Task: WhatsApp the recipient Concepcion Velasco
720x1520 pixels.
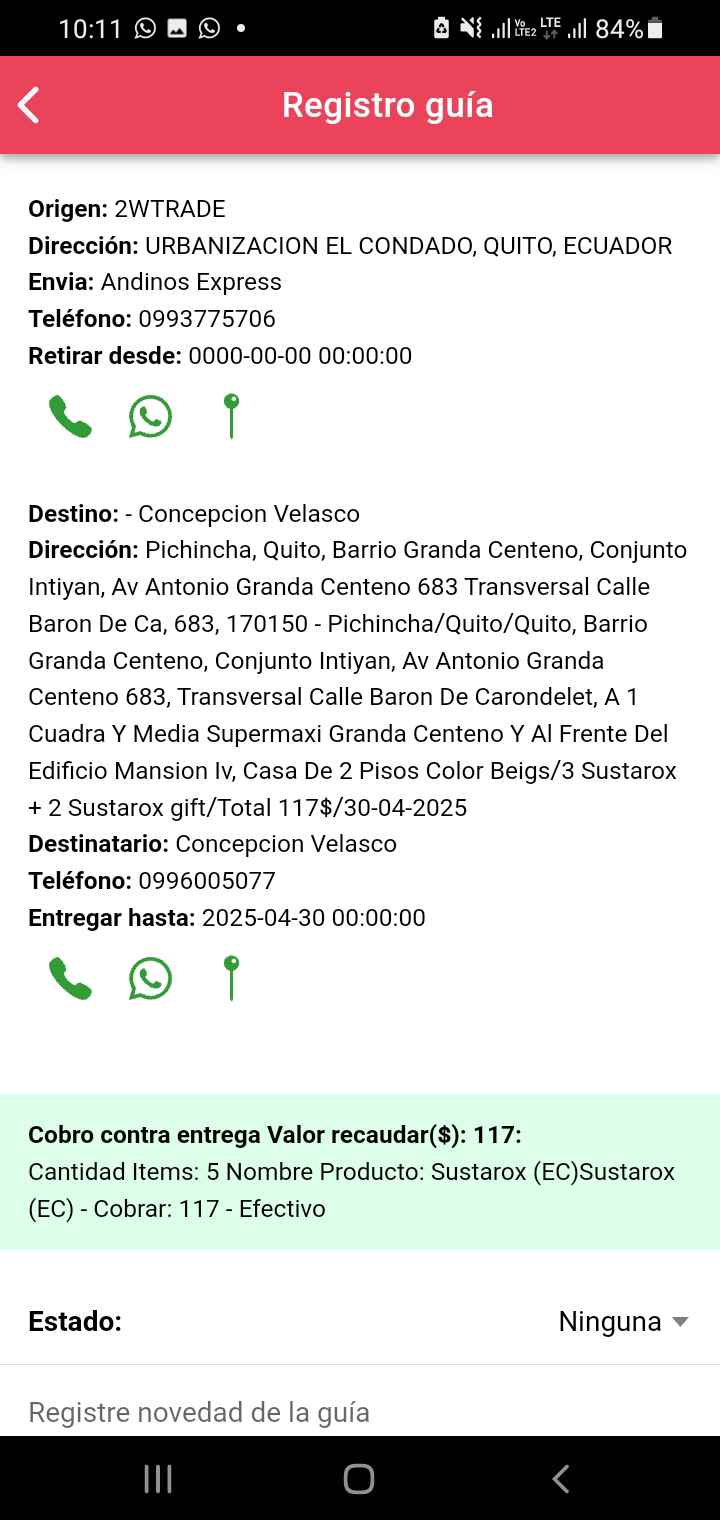Action: click(x=150, y=979)
